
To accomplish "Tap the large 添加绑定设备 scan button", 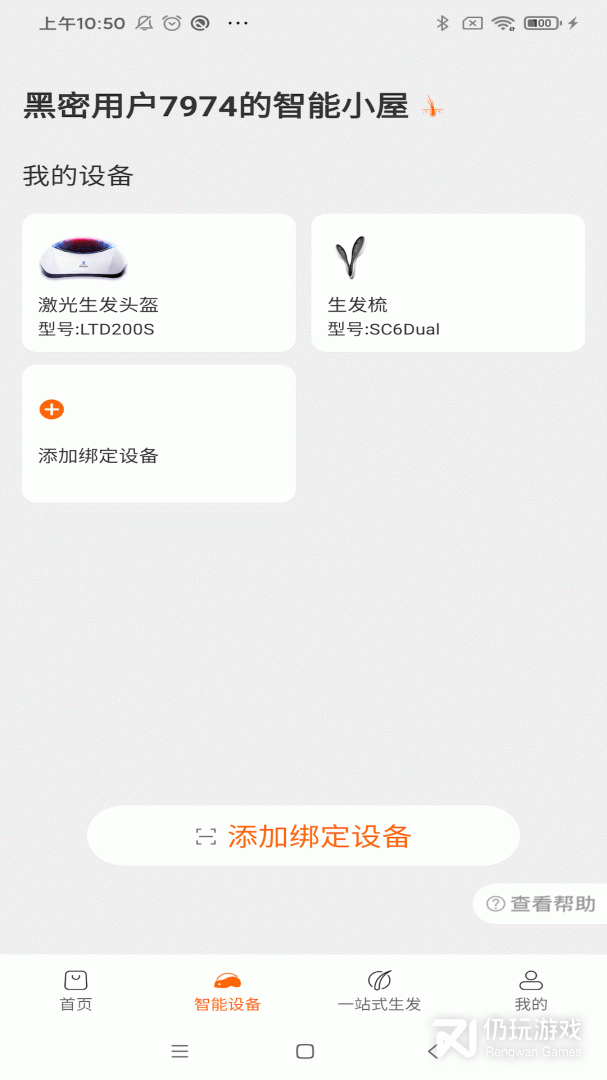I will tap(303, 836).
